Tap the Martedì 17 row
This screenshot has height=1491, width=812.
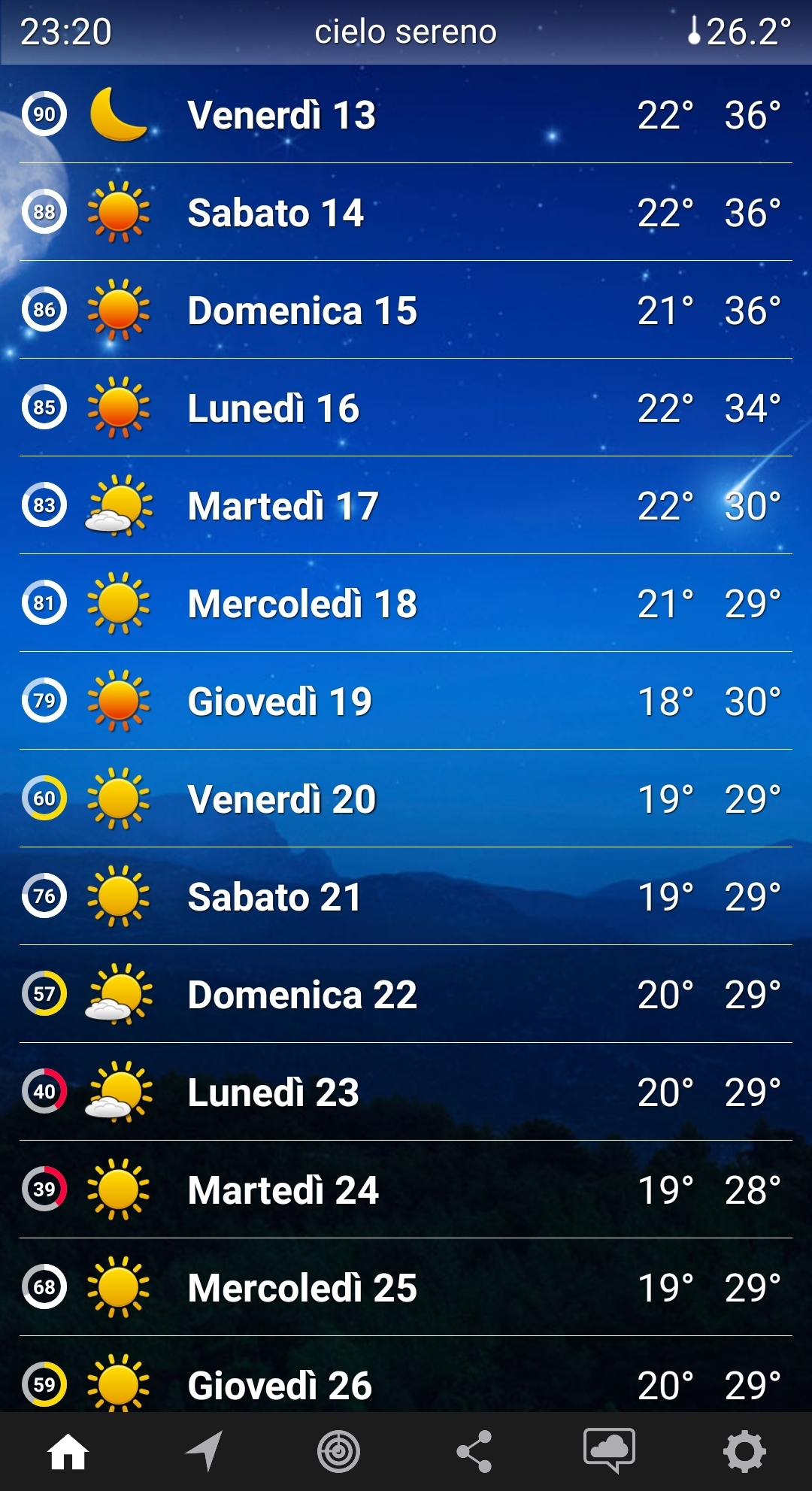406,505
